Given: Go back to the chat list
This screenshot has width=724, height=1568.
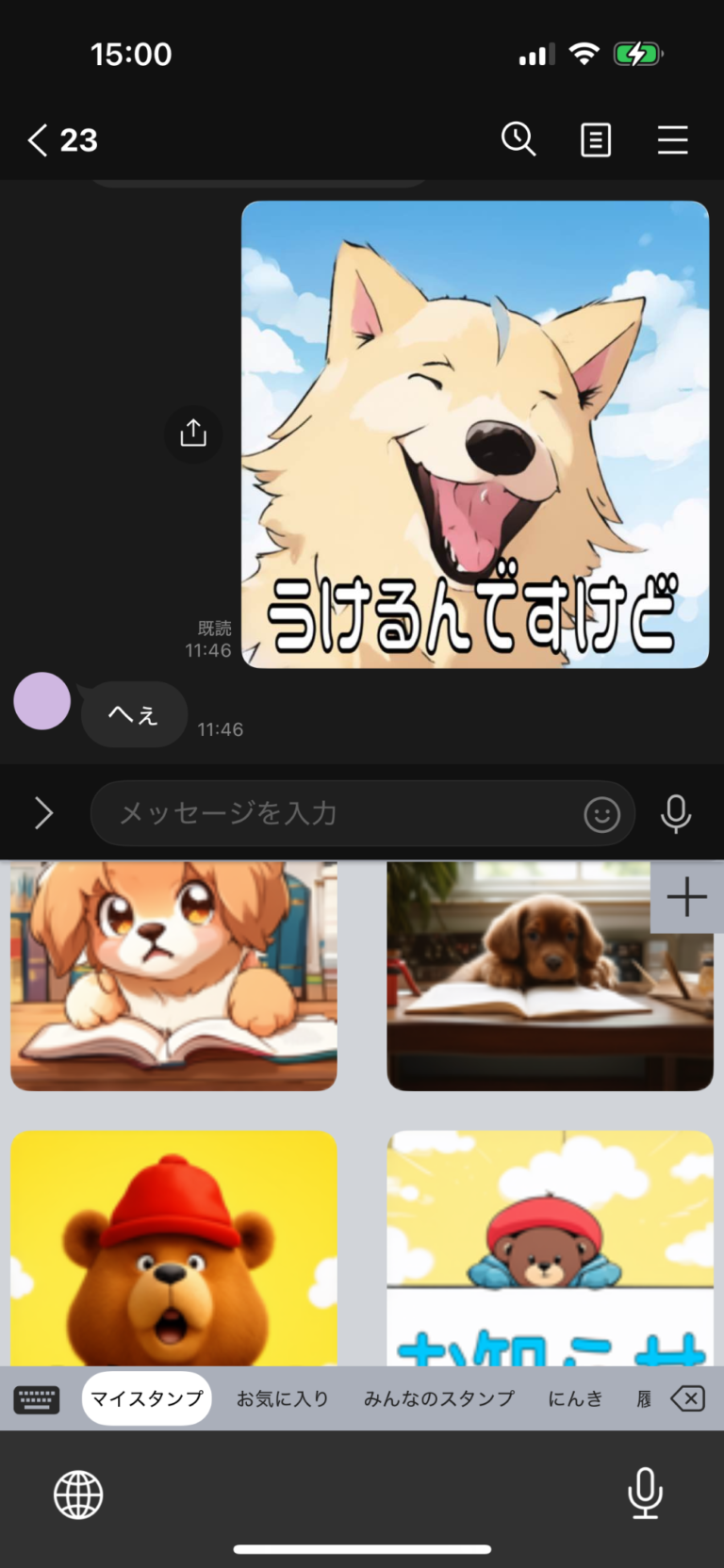Looking at the screenshot, I should point(40,140).
